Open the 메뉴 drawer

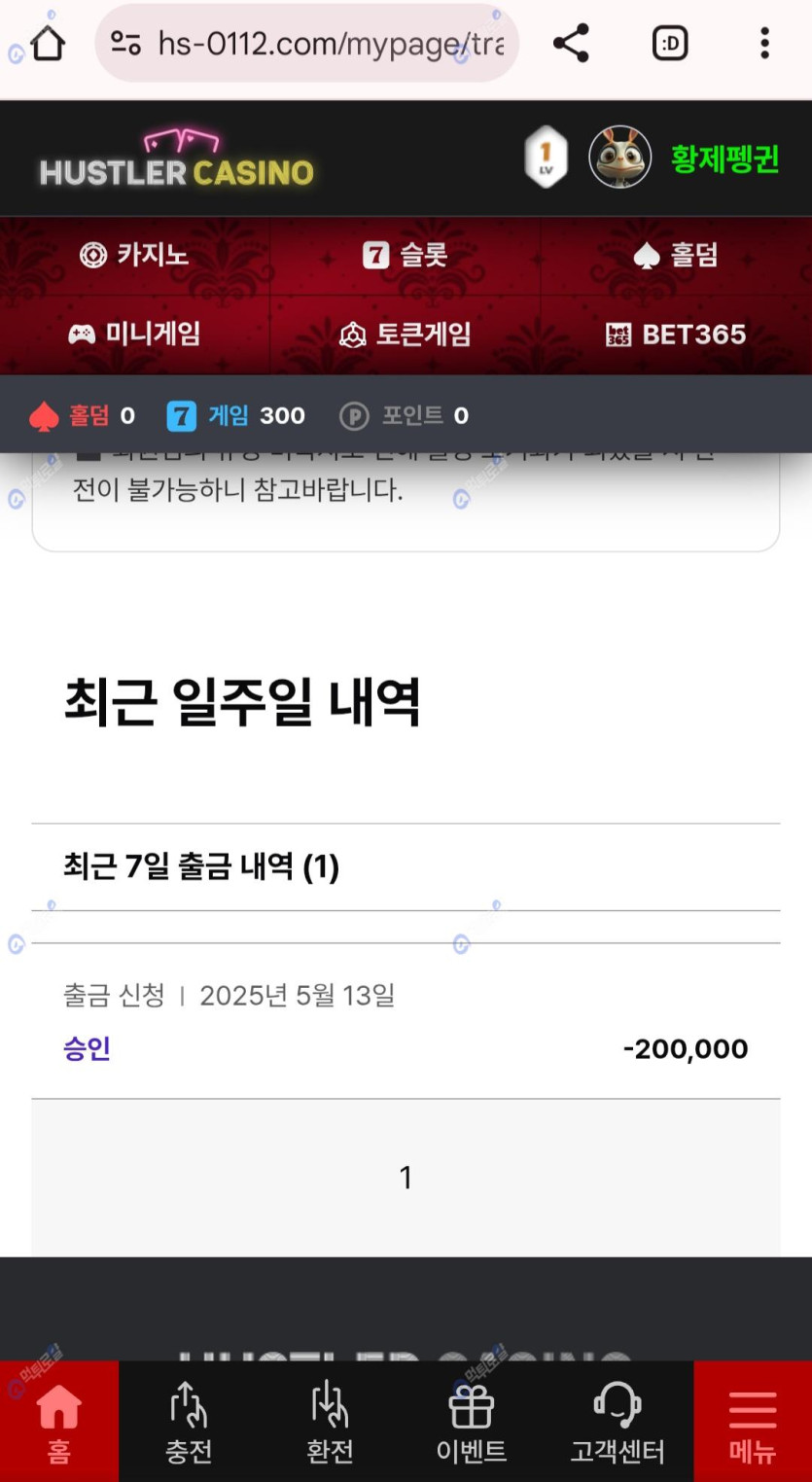pyautogui.click(x=753, y=1423)
